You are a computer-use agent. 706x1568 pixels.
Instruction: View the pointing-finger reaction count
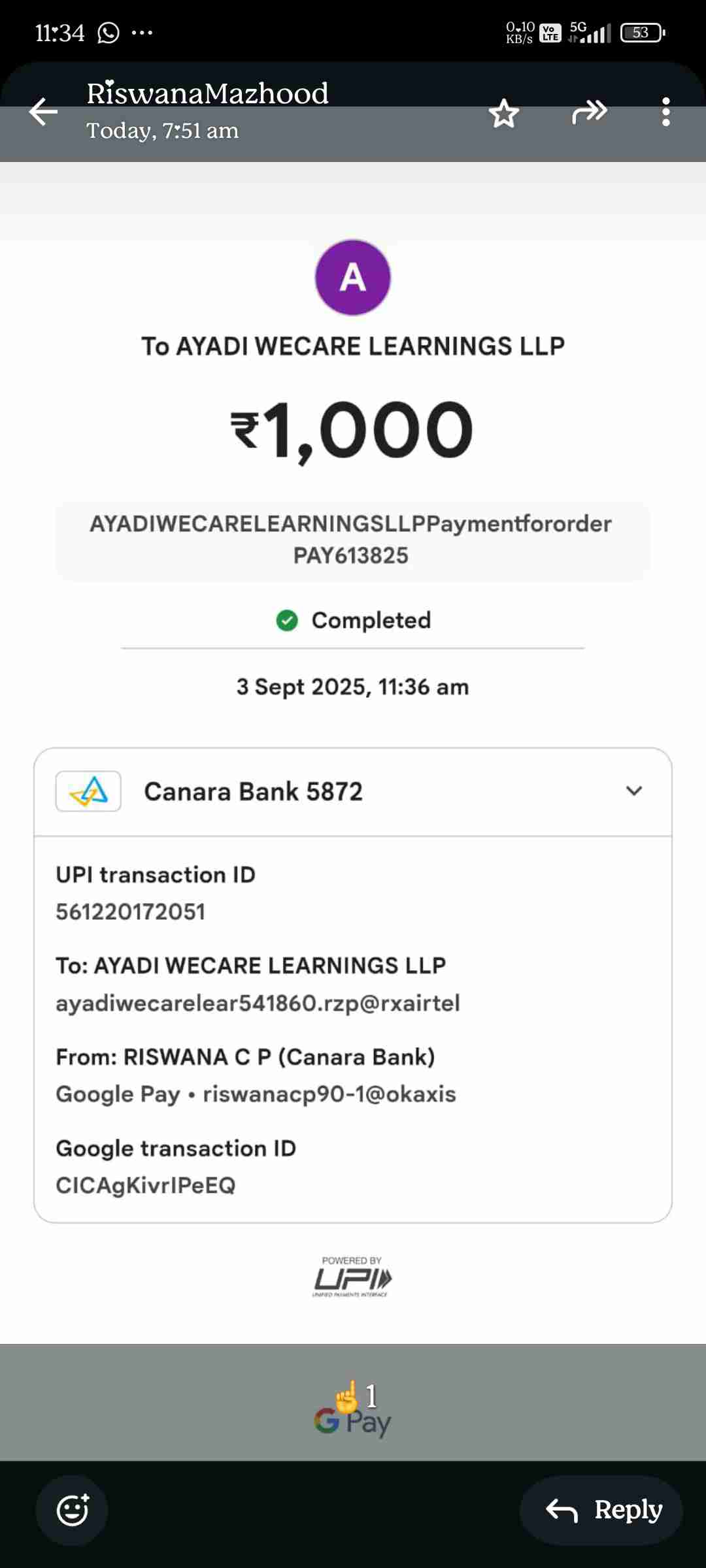355,1397
